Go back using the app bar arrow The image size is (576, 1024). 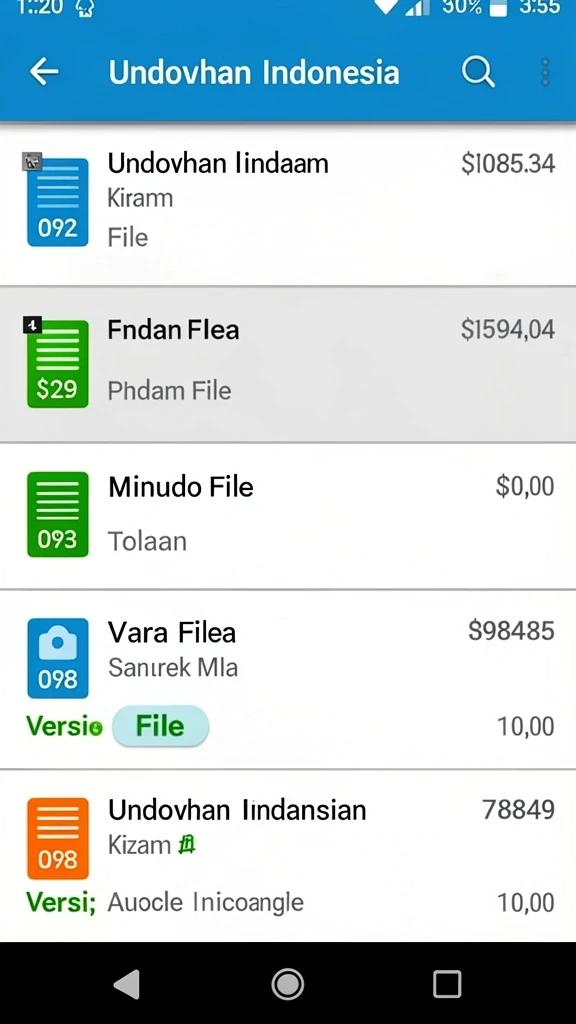point(44,71)
